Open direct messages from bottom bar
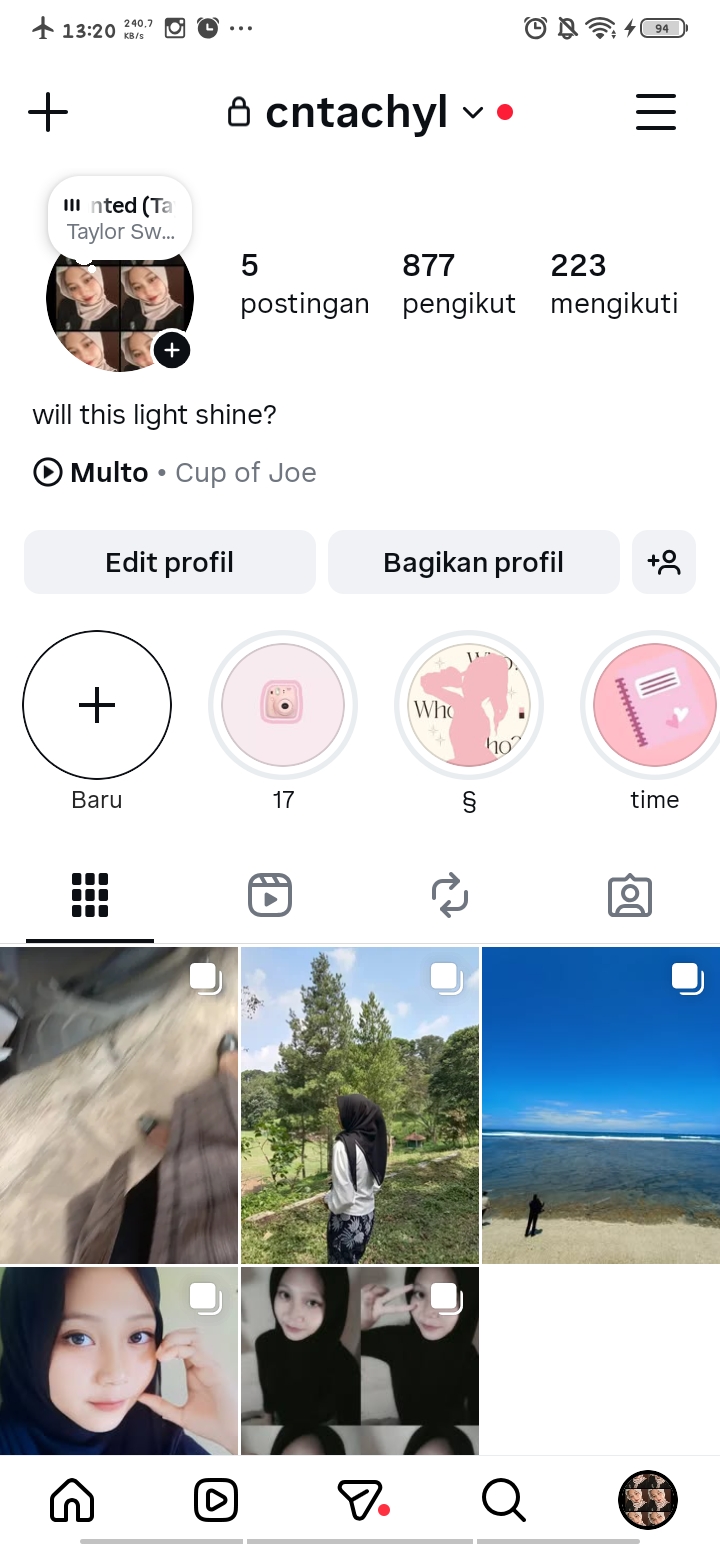Screen dimensions: 720x1544 click(x=360, y=1500)
